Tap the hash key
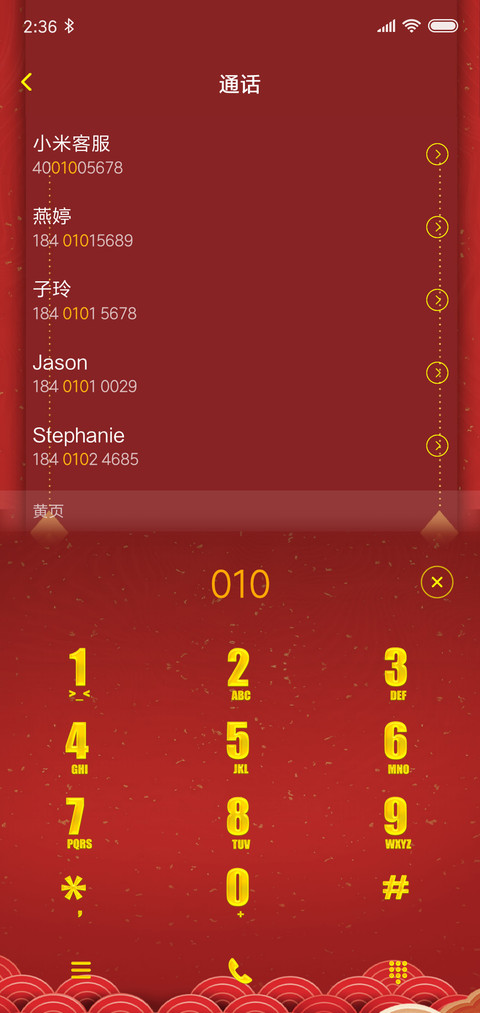Screen dimensions: 480x1013 tap(395, 888)
